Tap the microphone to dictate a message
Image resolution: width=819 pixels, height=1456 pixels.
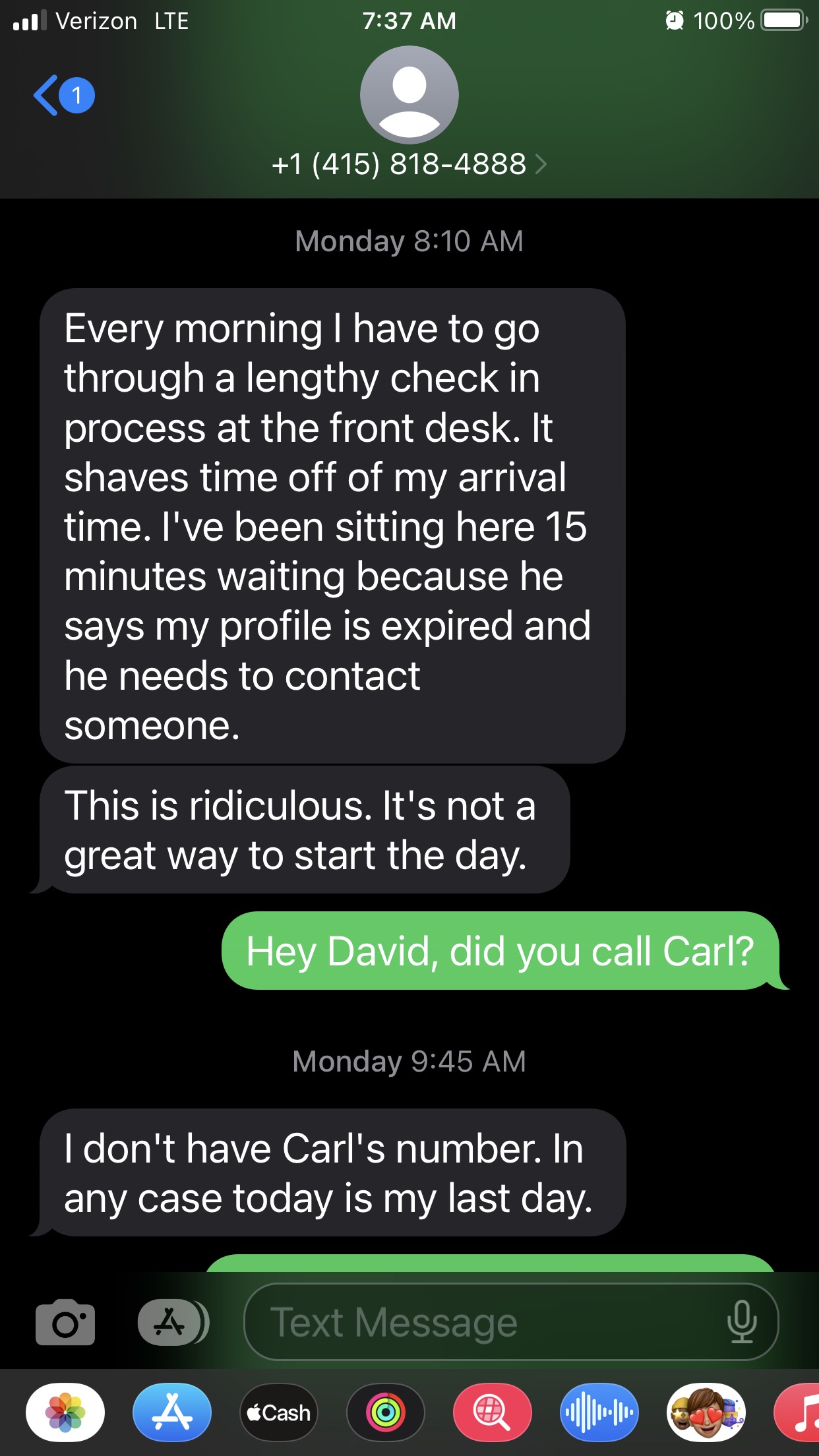(741, 1322)
